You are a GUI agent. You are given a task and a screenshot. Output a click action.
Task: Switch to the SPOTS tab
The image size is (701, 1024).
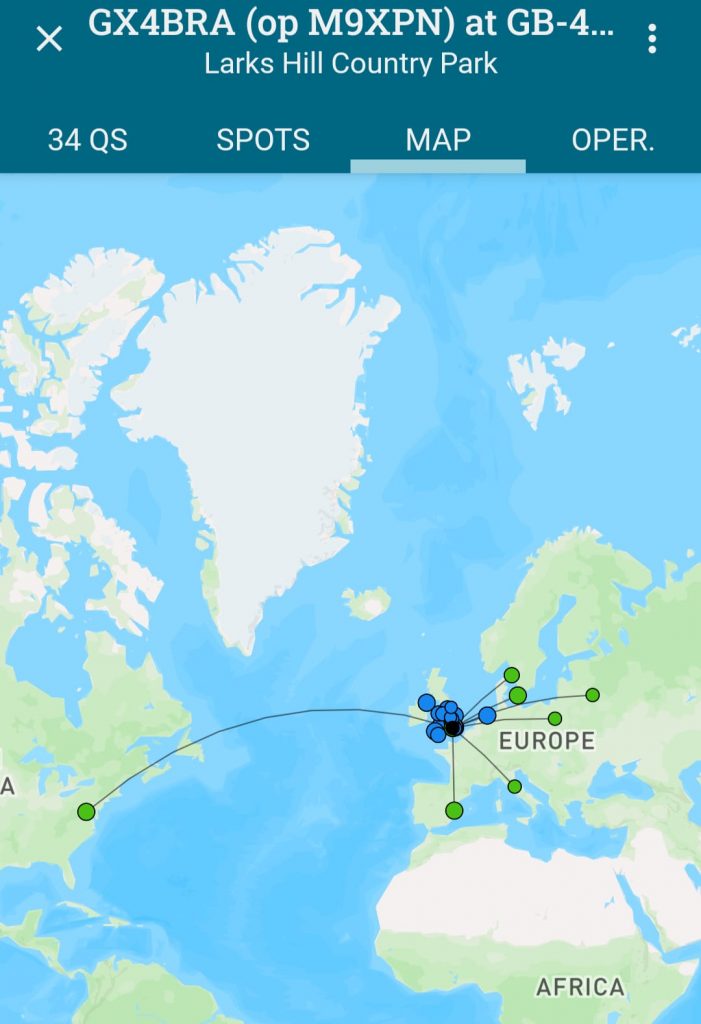[263, 140]
